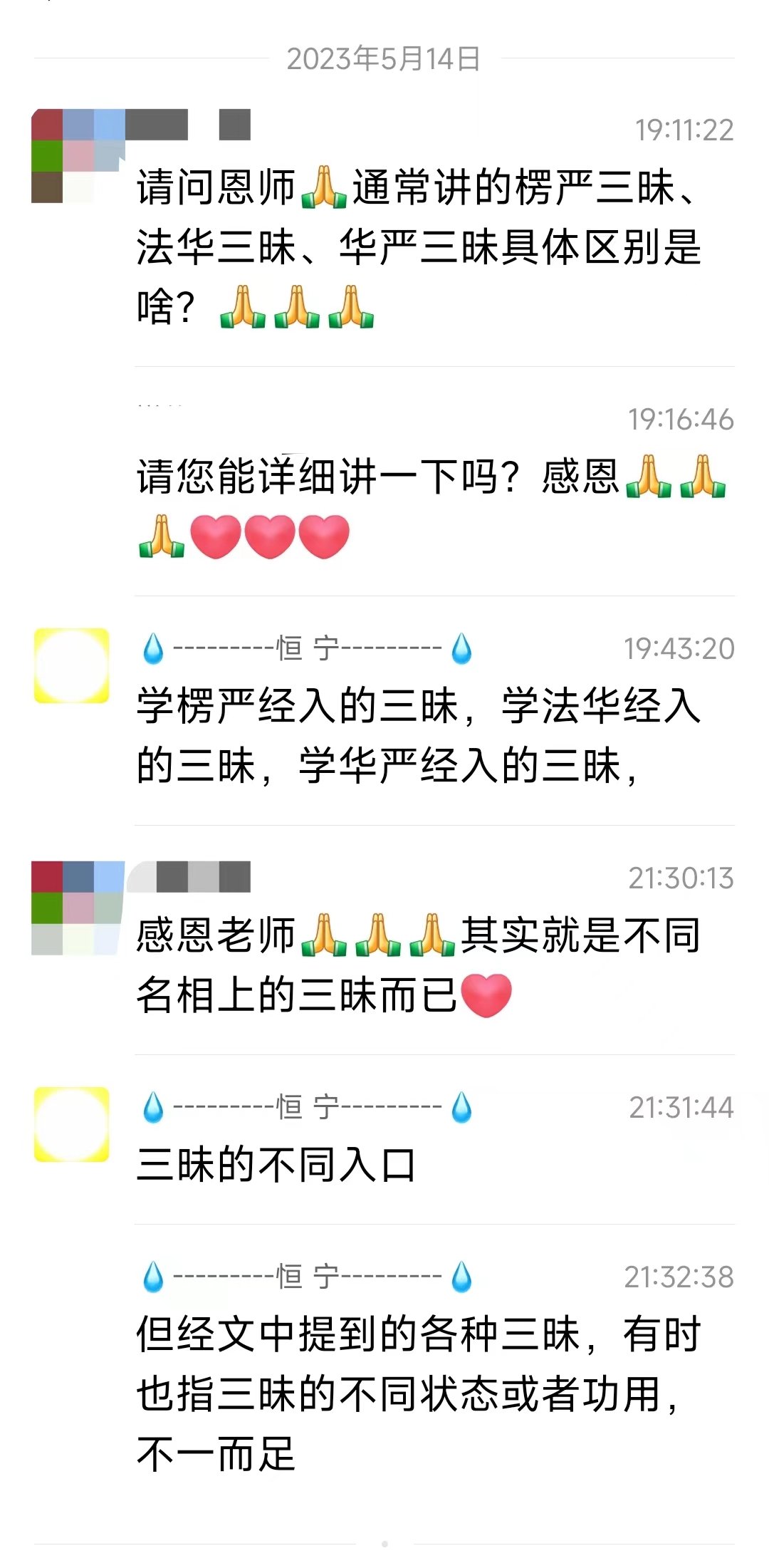Image resolution: width=769 pixels, height=1568 pixels.
Task: Click the timestamp 19:11:22
Action: (x=682, y=128)
